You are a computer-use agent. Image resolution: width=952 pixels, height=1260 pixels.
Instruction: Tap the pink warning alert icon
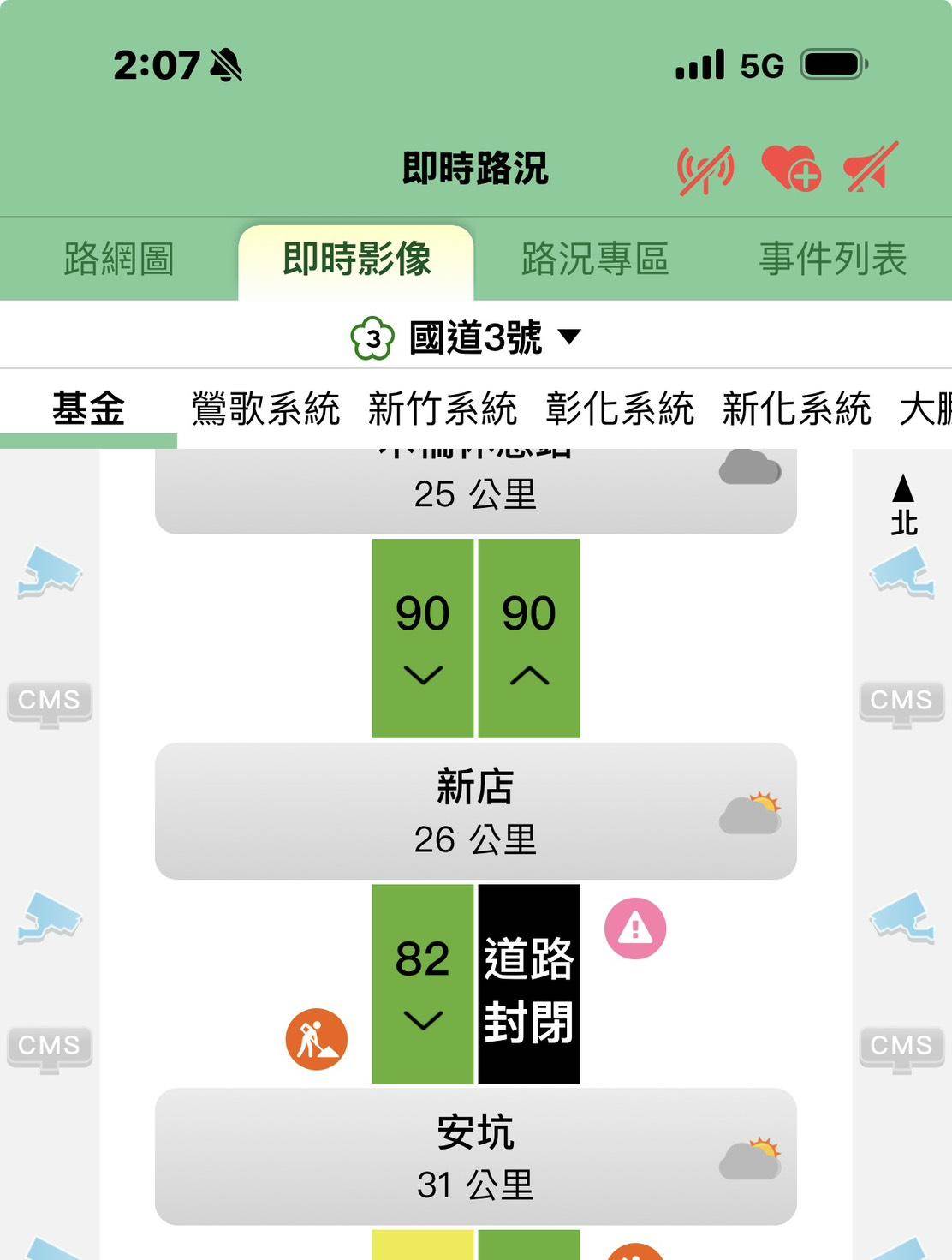635,929
